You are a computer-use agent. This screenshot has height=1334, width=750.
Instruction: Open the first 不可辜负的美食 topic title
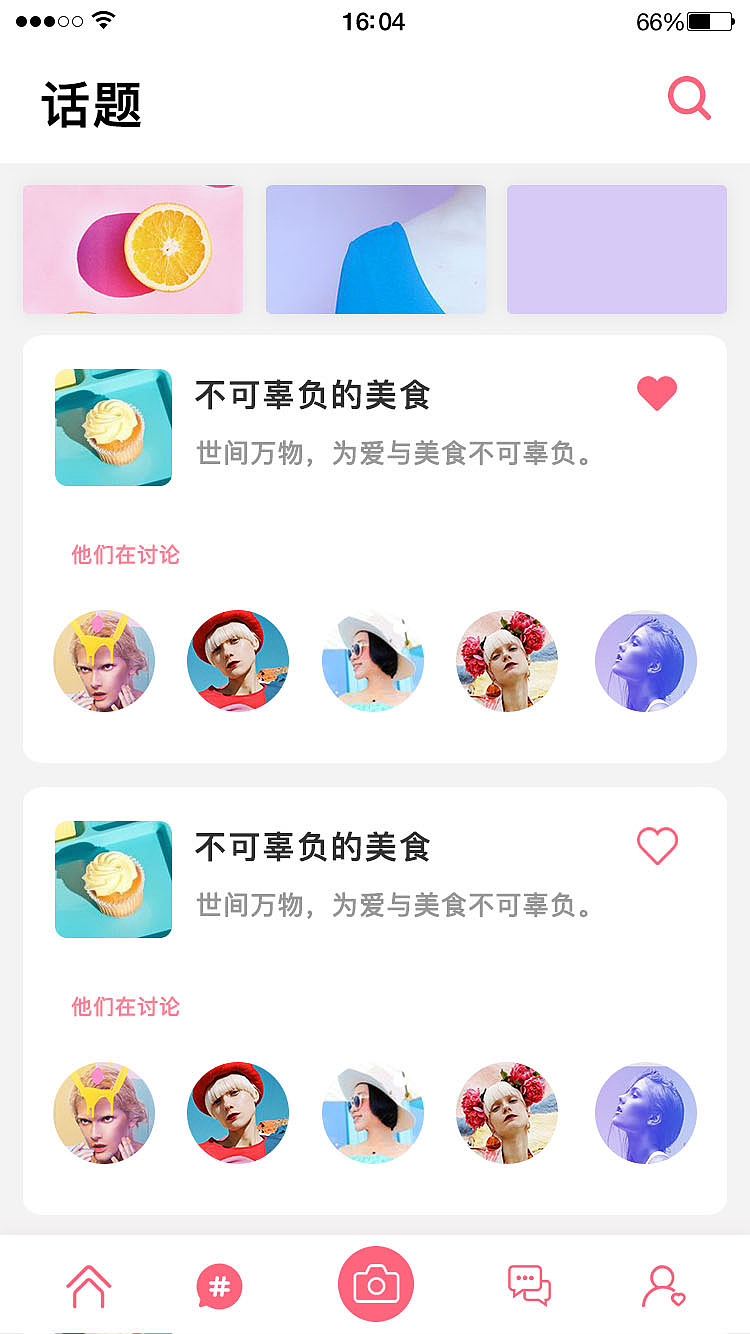pos(312,396)
